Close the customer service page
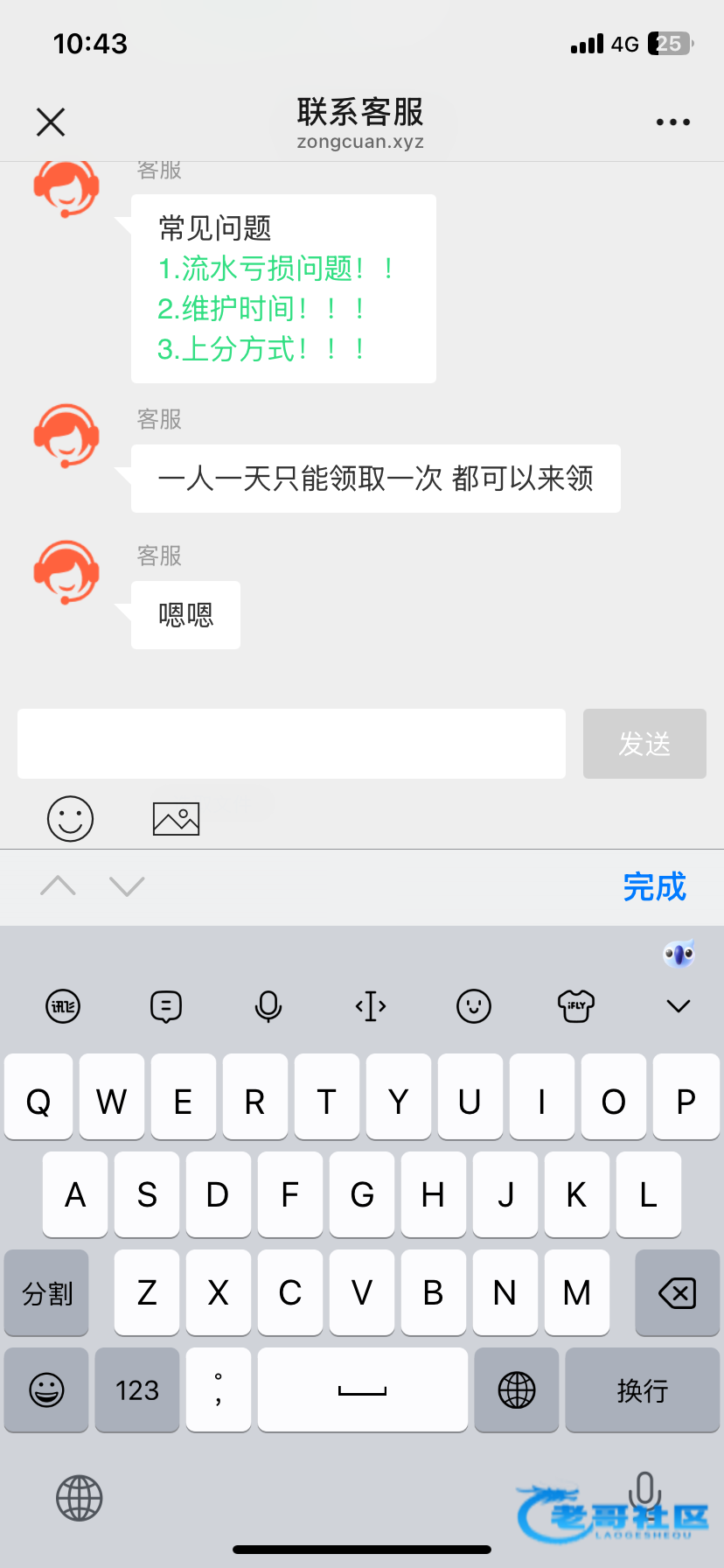Image resolution: width=724 pixels, height=1568 pixels. click(x=51, y=122)
